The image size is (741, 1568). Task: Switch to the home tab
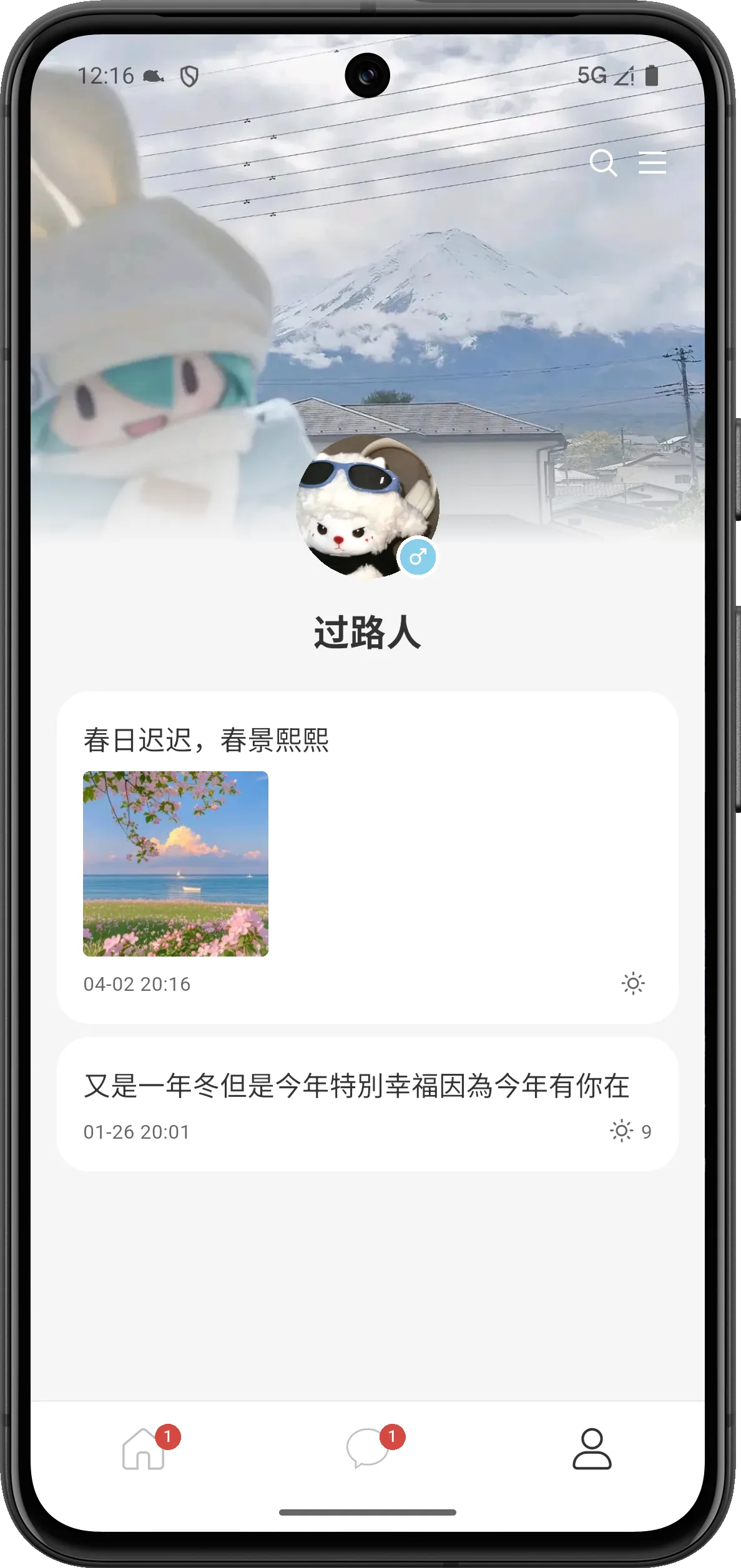(x=144, y=1448)
